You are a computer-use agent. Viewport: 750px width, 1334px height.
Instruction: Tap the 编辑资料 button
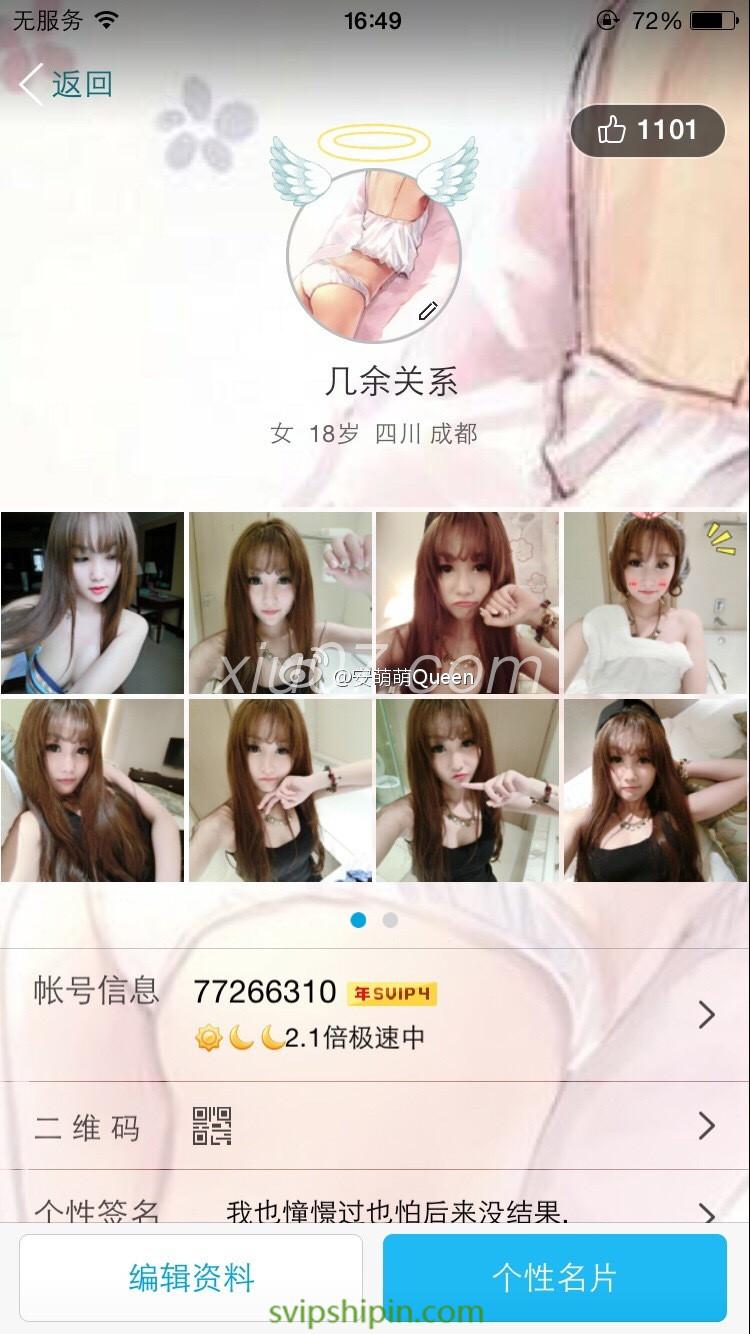pyautogui.click(x=191, y=1277)
